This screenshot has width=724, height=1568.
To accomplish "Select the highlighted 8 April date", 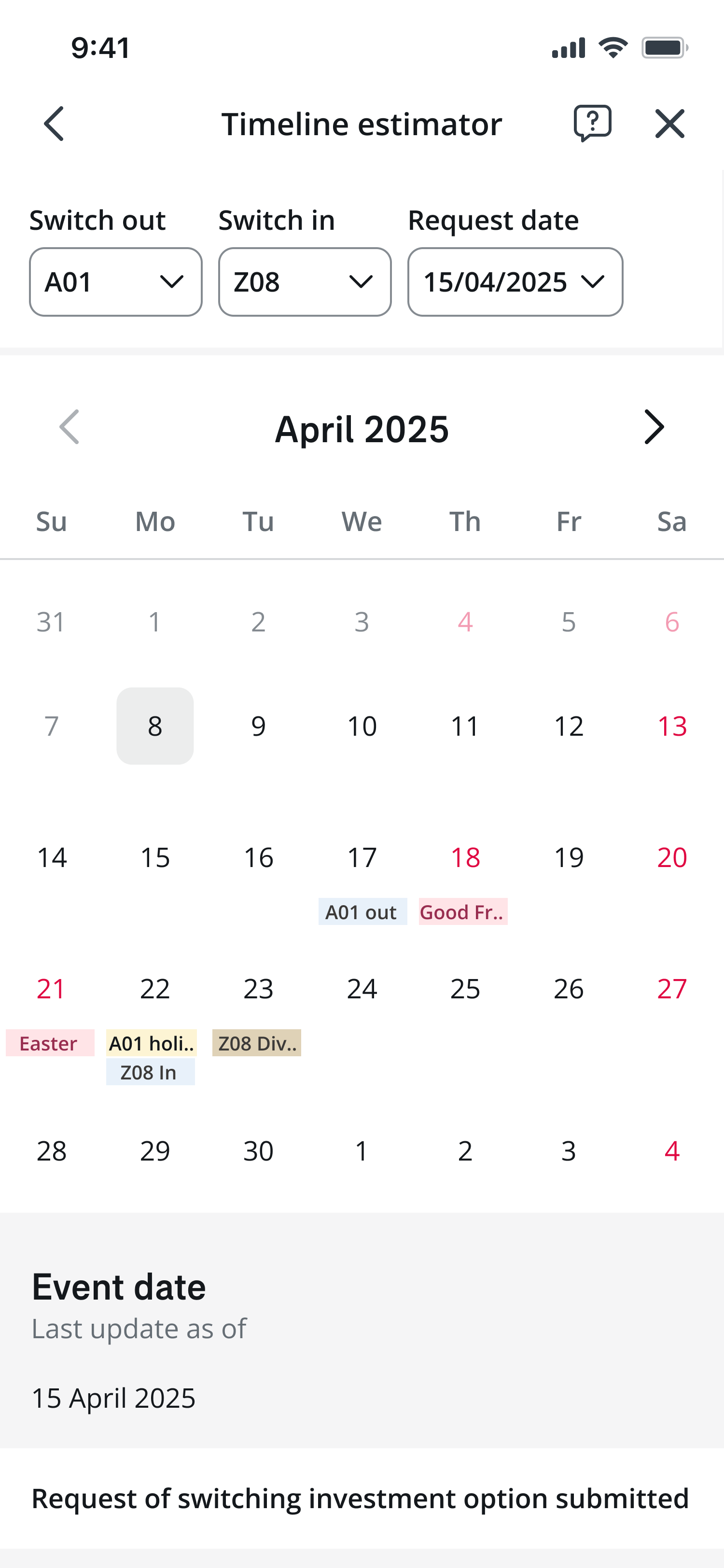I will coord(155,726).
